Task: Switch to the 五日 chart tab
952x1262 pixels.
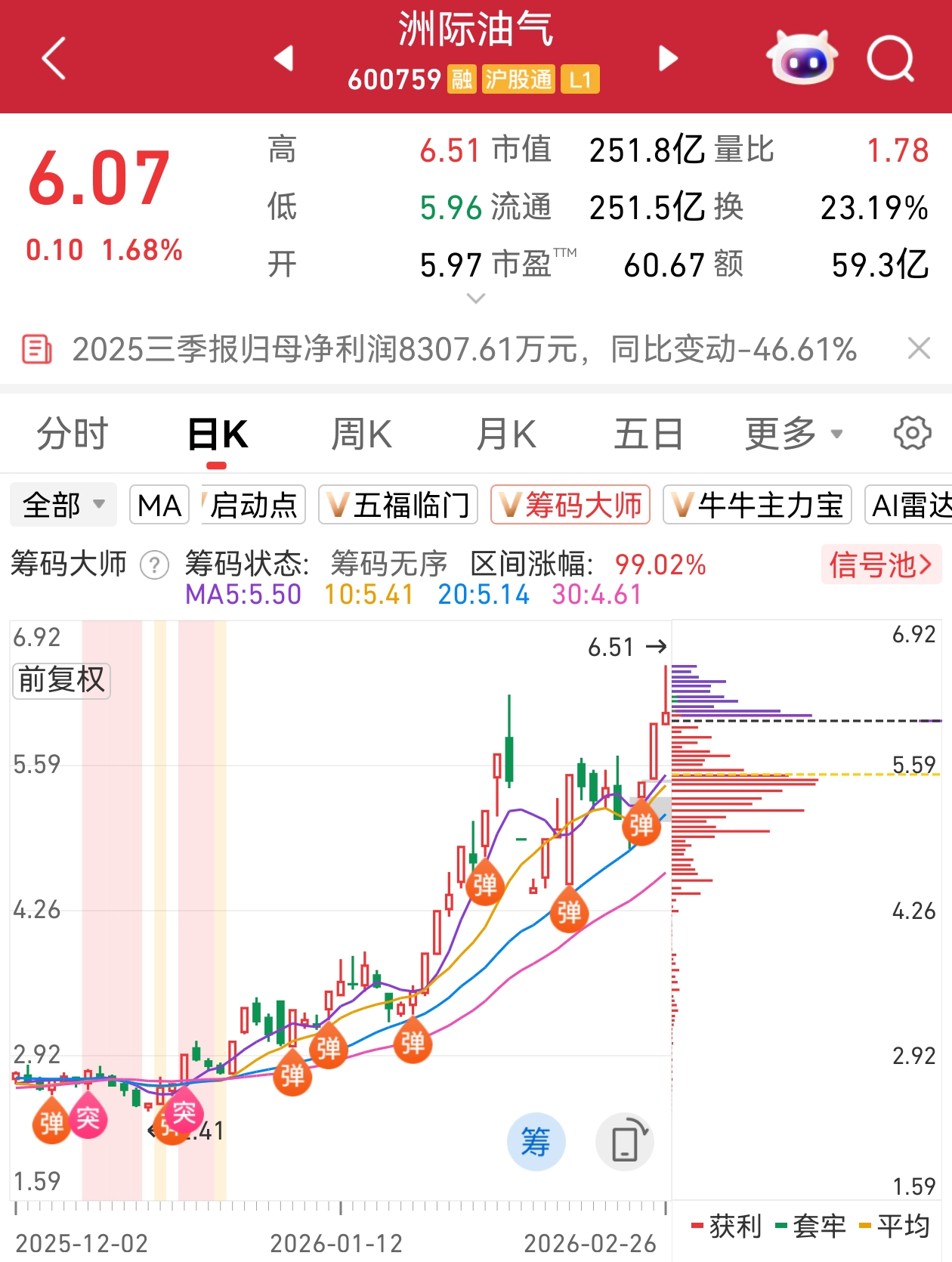Action: click(x=648, y=435)
